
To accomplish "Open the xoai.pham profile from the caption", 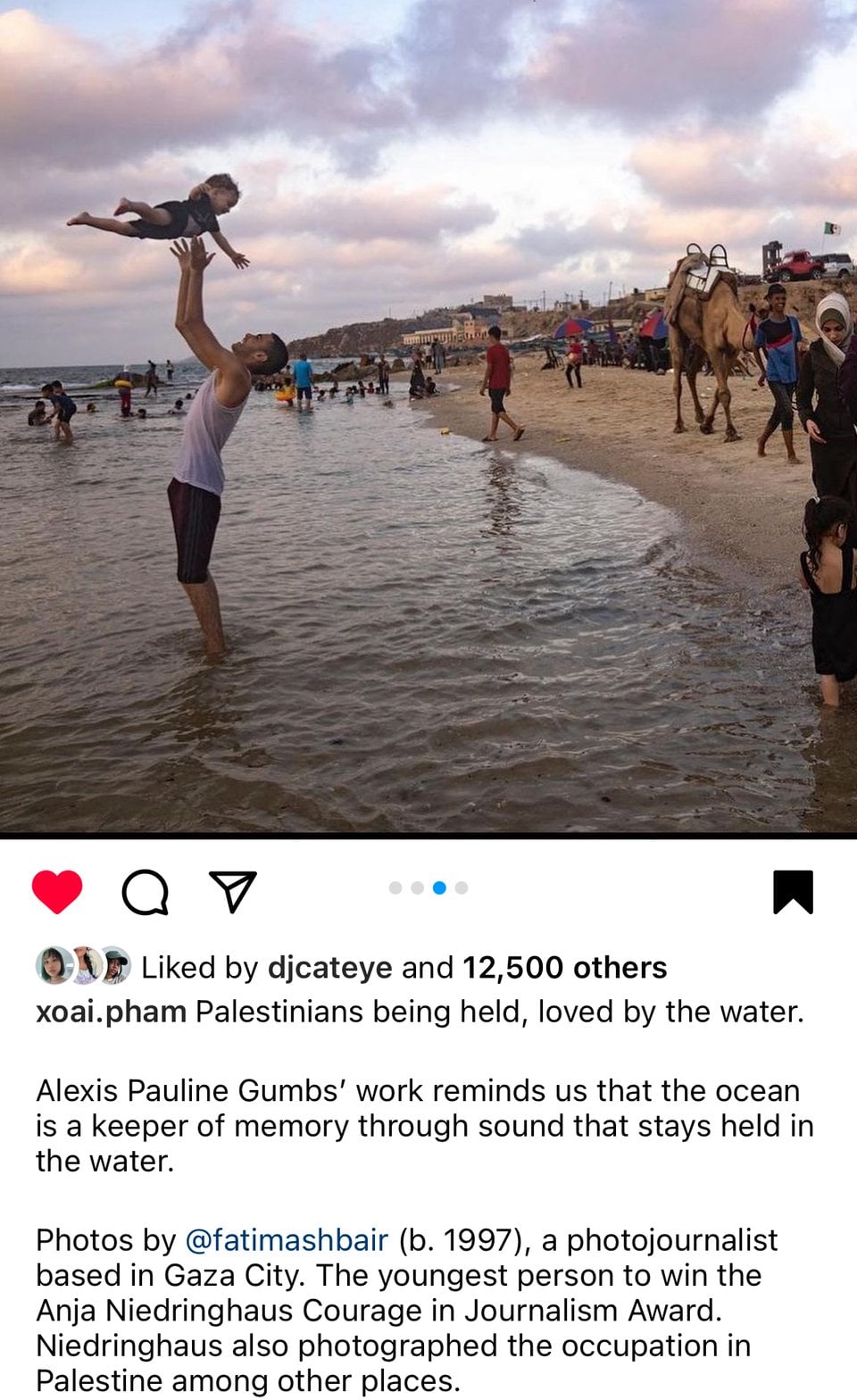I will point(111,1012).
